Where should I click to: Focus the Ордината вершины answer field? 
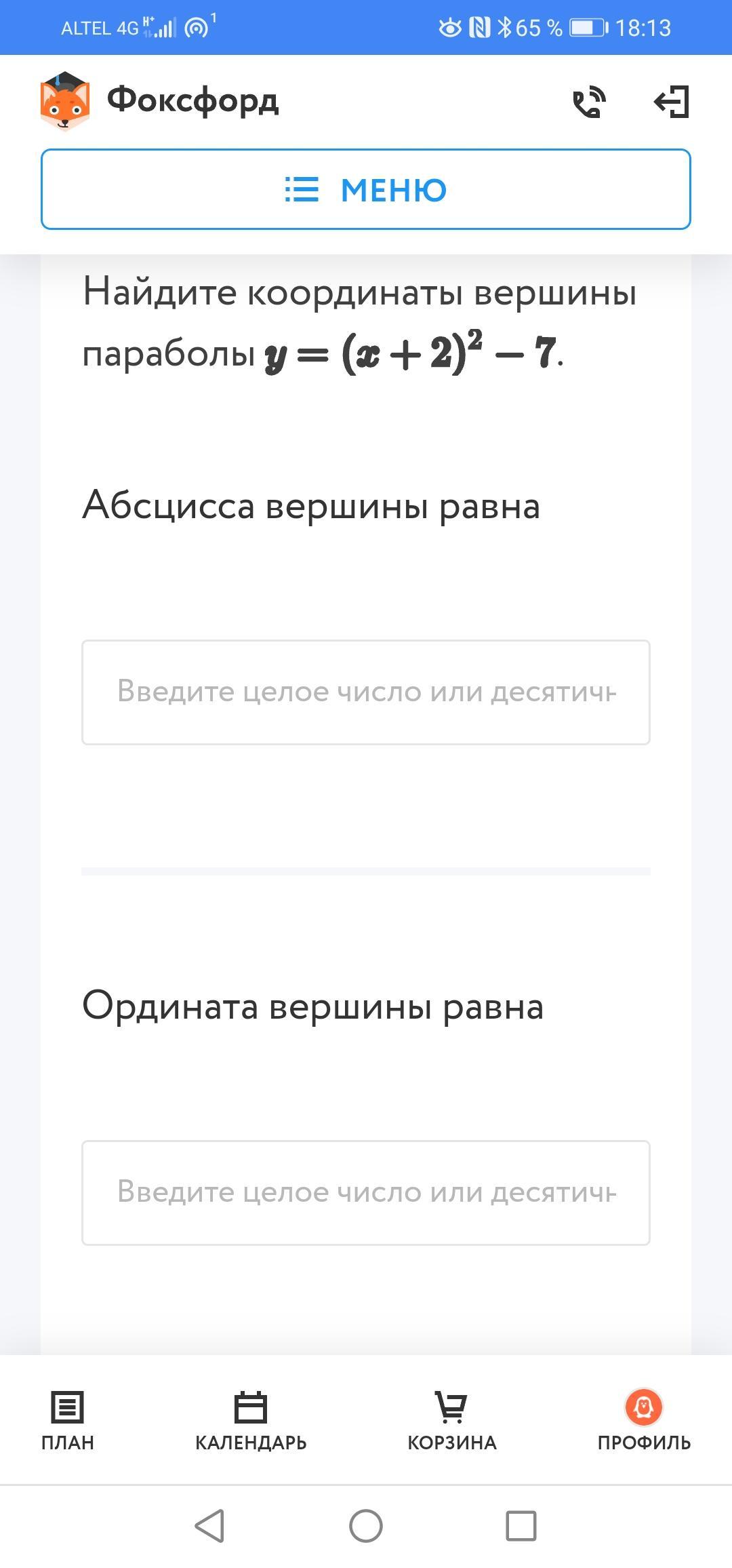coord(366,1193)
